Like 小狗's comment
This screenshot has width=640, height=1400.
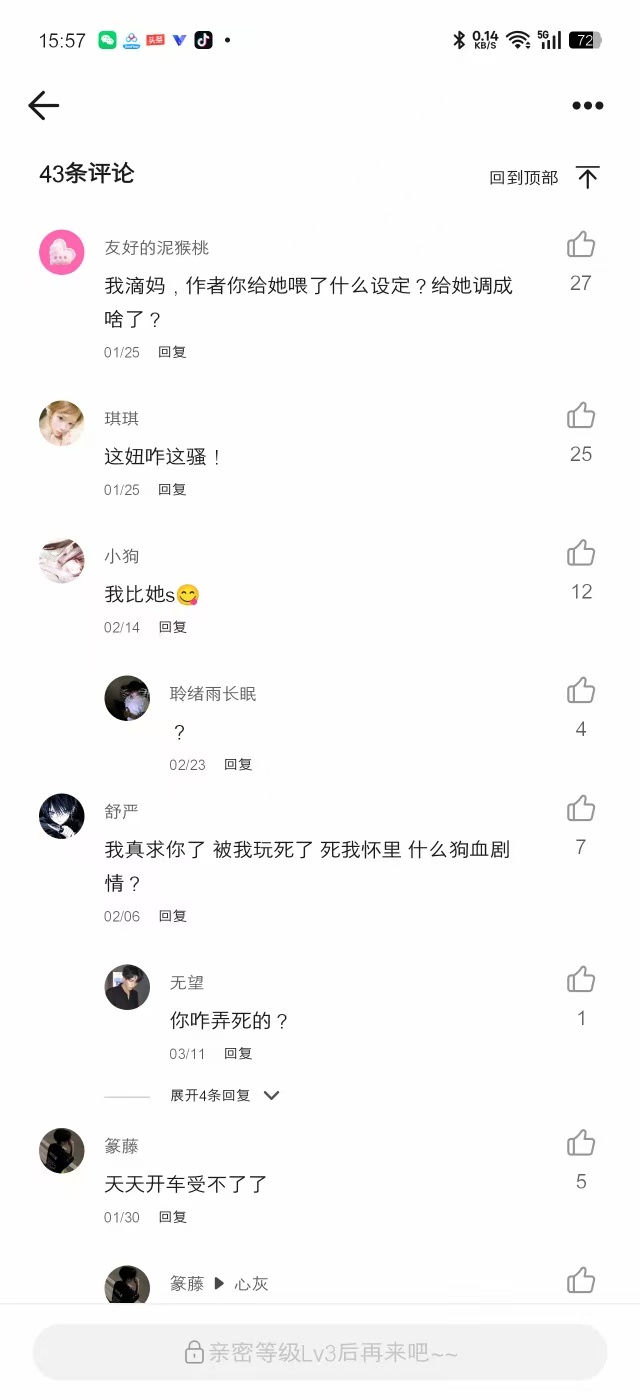pyautogui.click(x=581, y=553)
